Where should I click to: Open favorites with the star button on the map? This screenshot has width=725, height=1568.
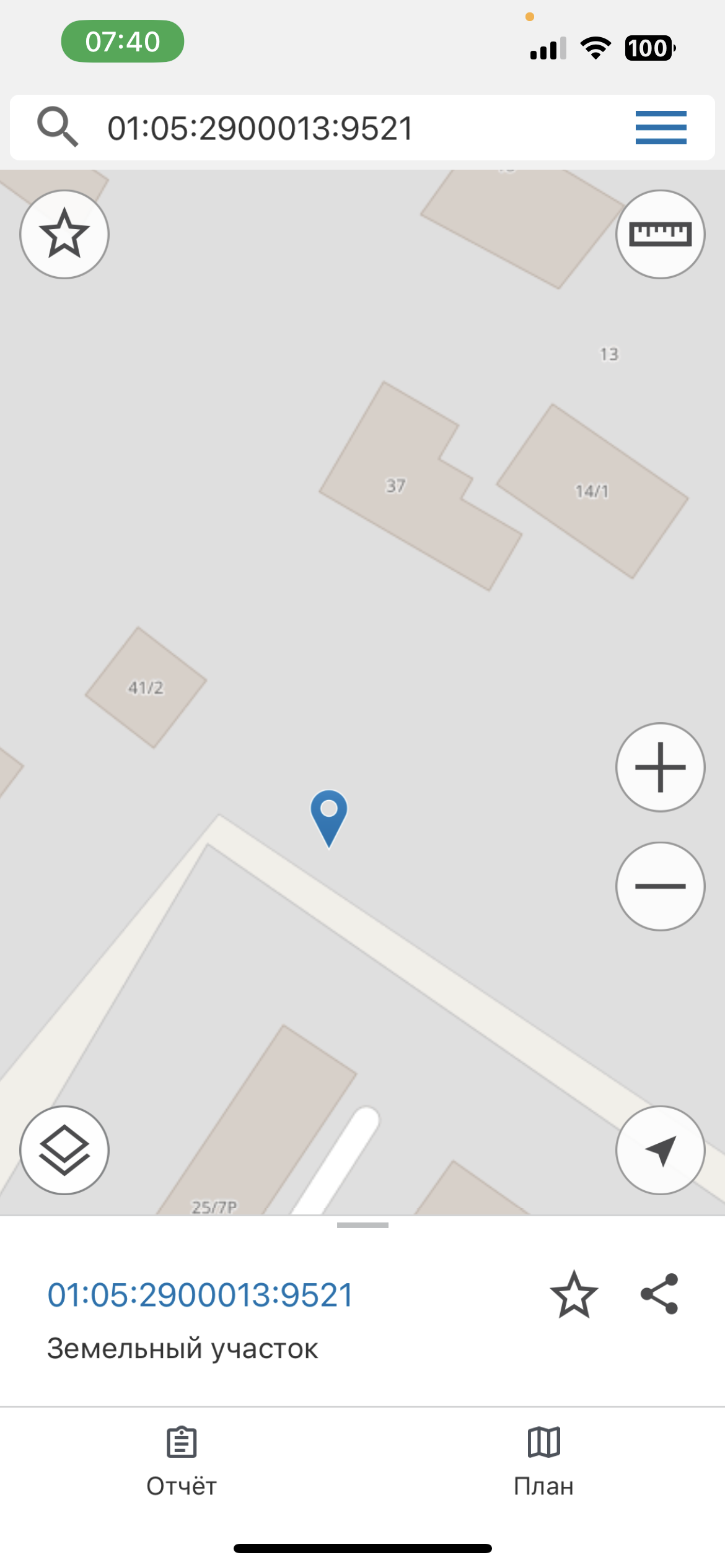(64, 234)
